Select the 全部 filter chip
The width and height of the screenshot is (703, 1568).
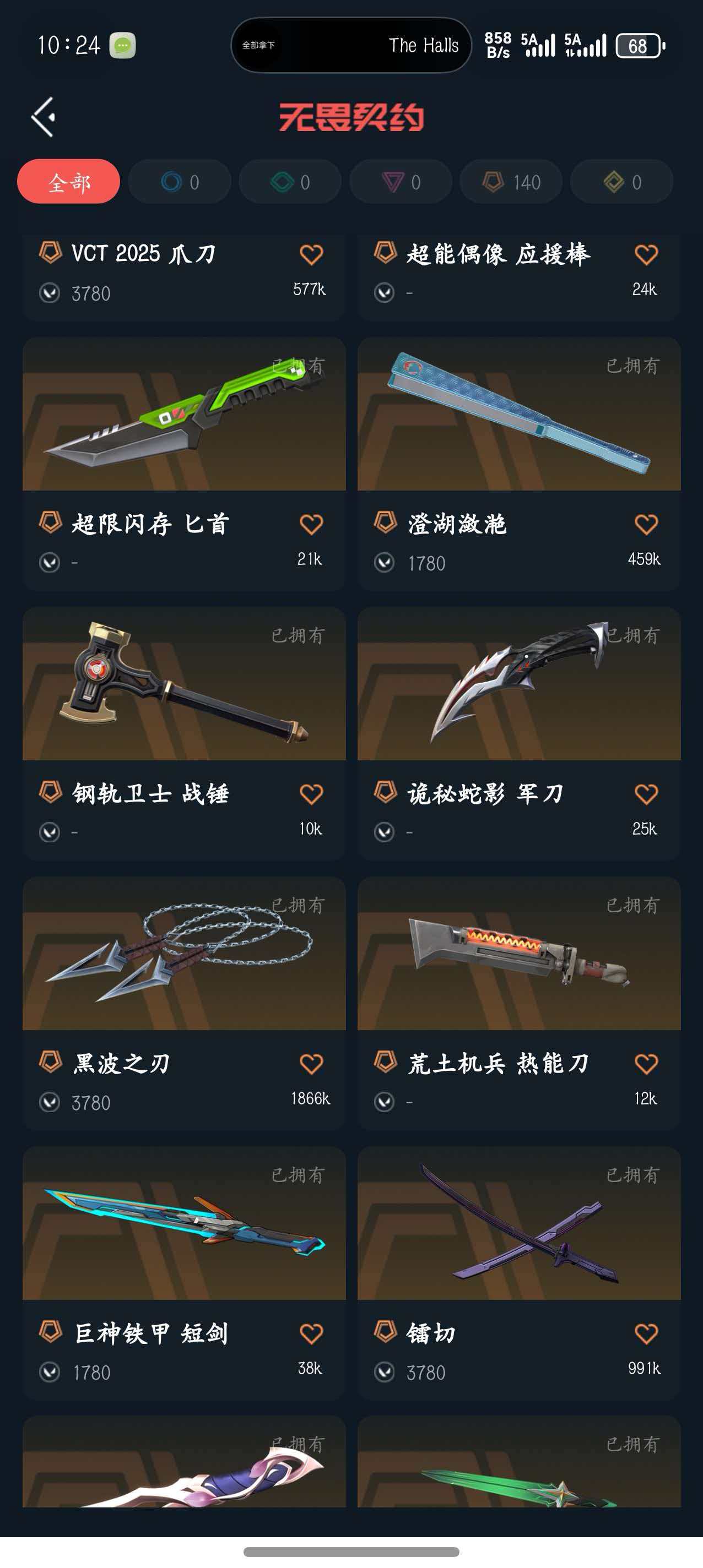tap(69, 181)
